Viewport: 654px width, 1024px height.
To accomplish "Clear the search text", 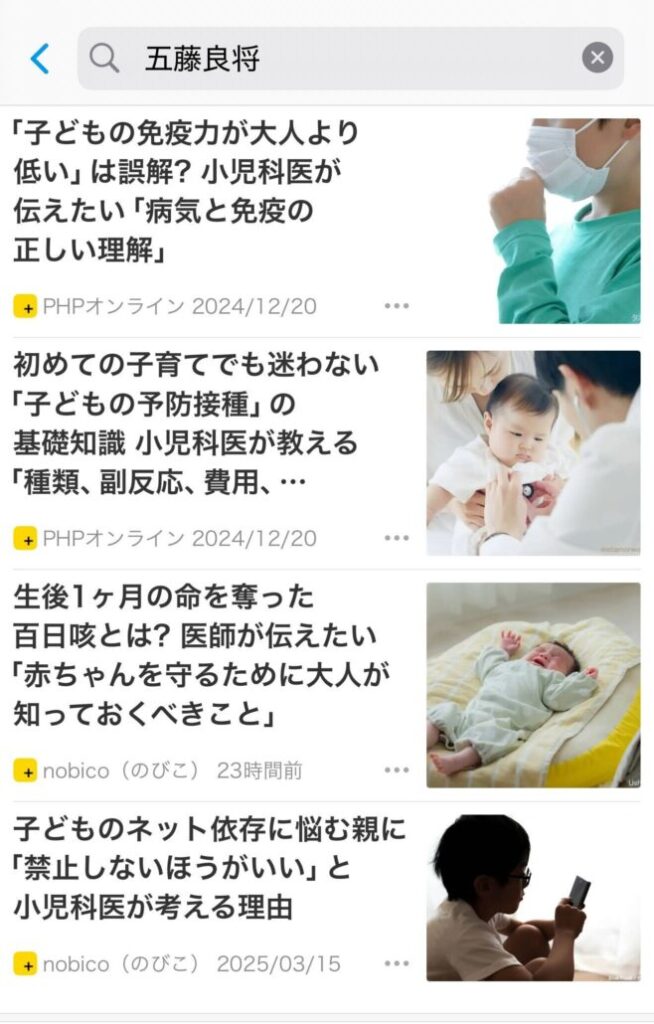I will pyautogui.click(x=597, y=59).
